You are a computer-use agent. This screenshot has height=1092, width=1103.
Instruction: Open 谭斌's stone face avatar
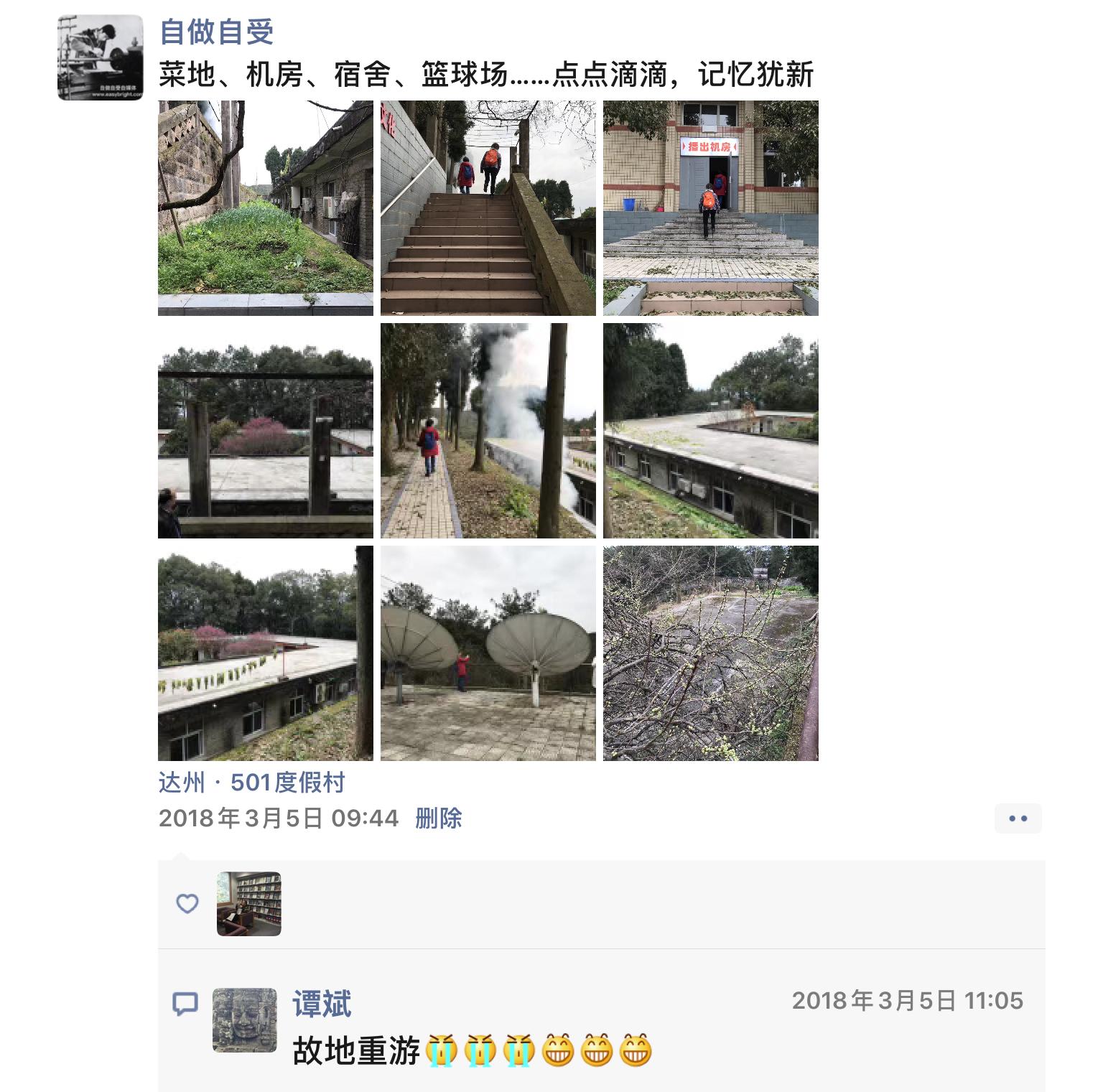tap(245, 1020)
